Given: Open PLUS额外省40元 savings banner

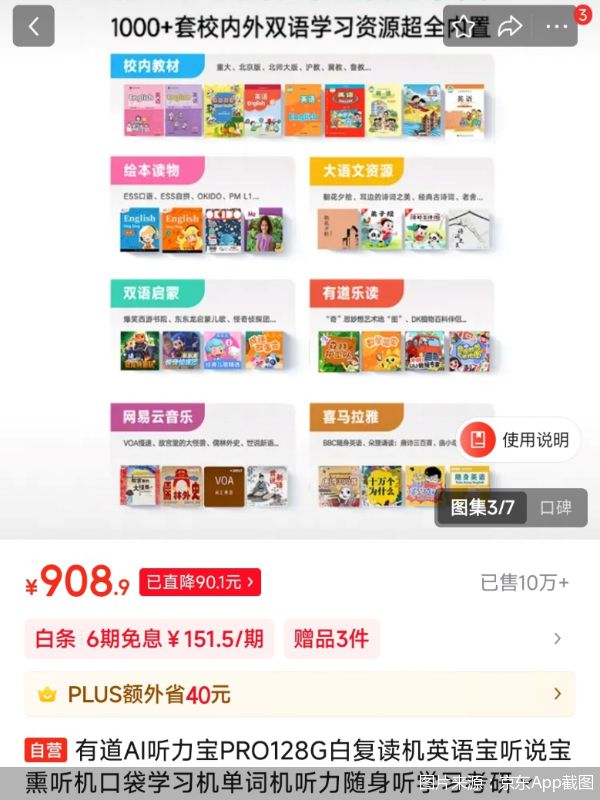Looking at the screenshot, I should pyautogui.click(x=299, y=694).
